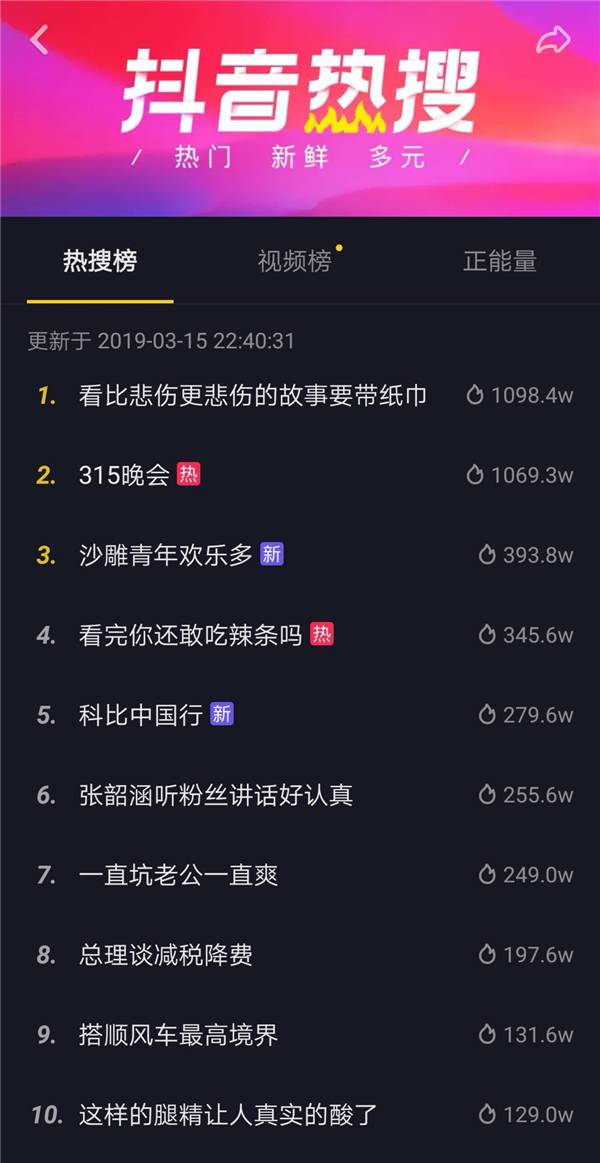Viewport: 600px width, 1163px height.
Task: Select the 热搜榜 tab
Action: point(100,262)
